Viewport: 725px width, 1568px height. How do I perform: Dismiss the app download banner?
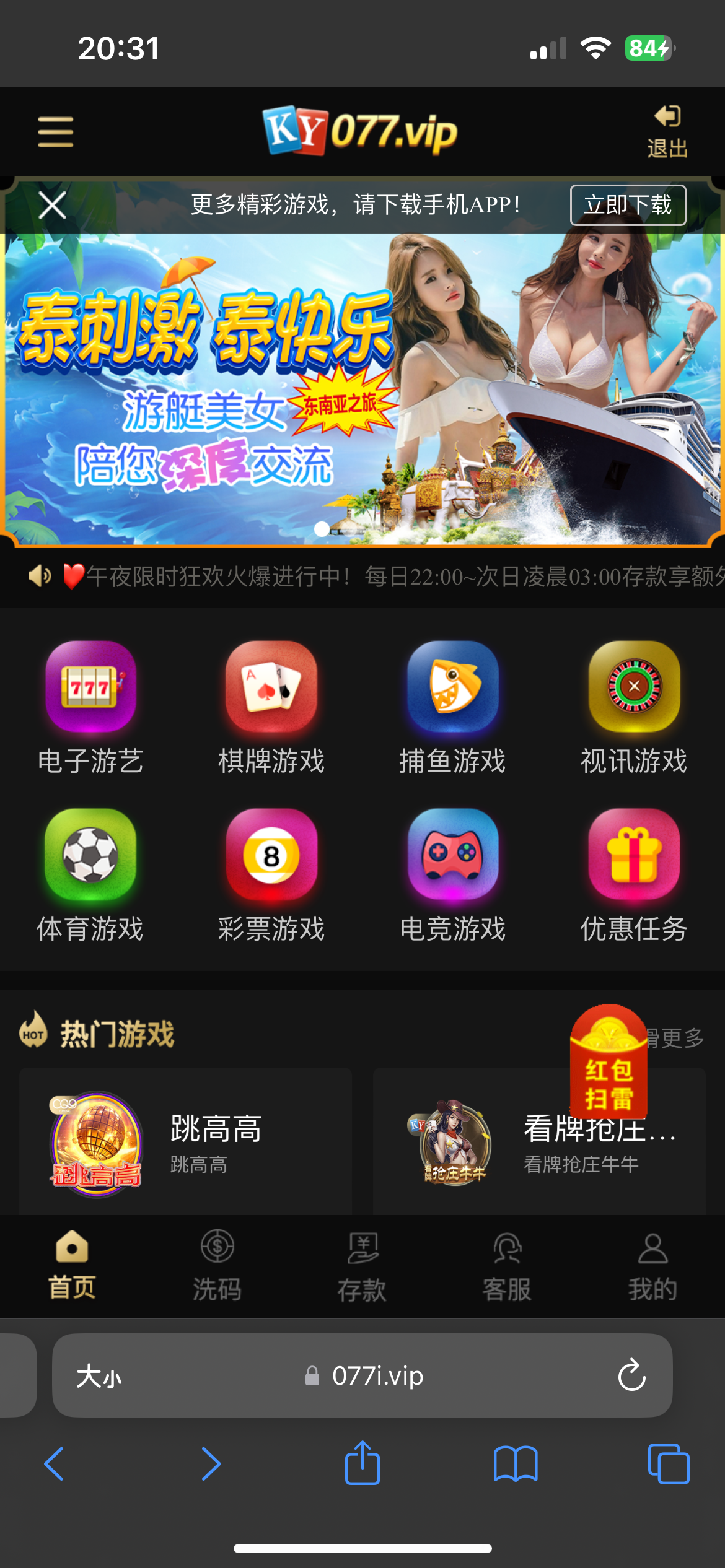point(52,205)
